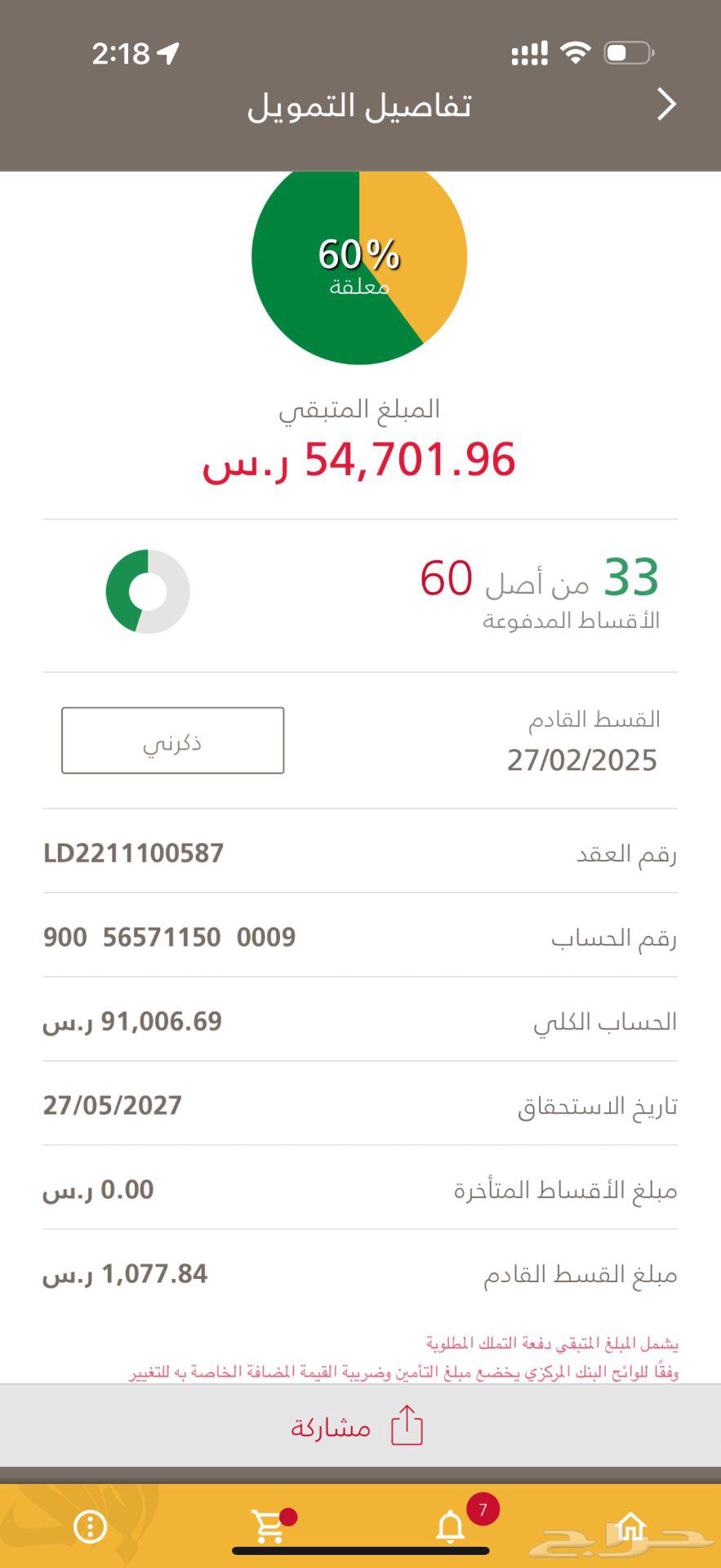Open the more options menu

[91, 1526]
